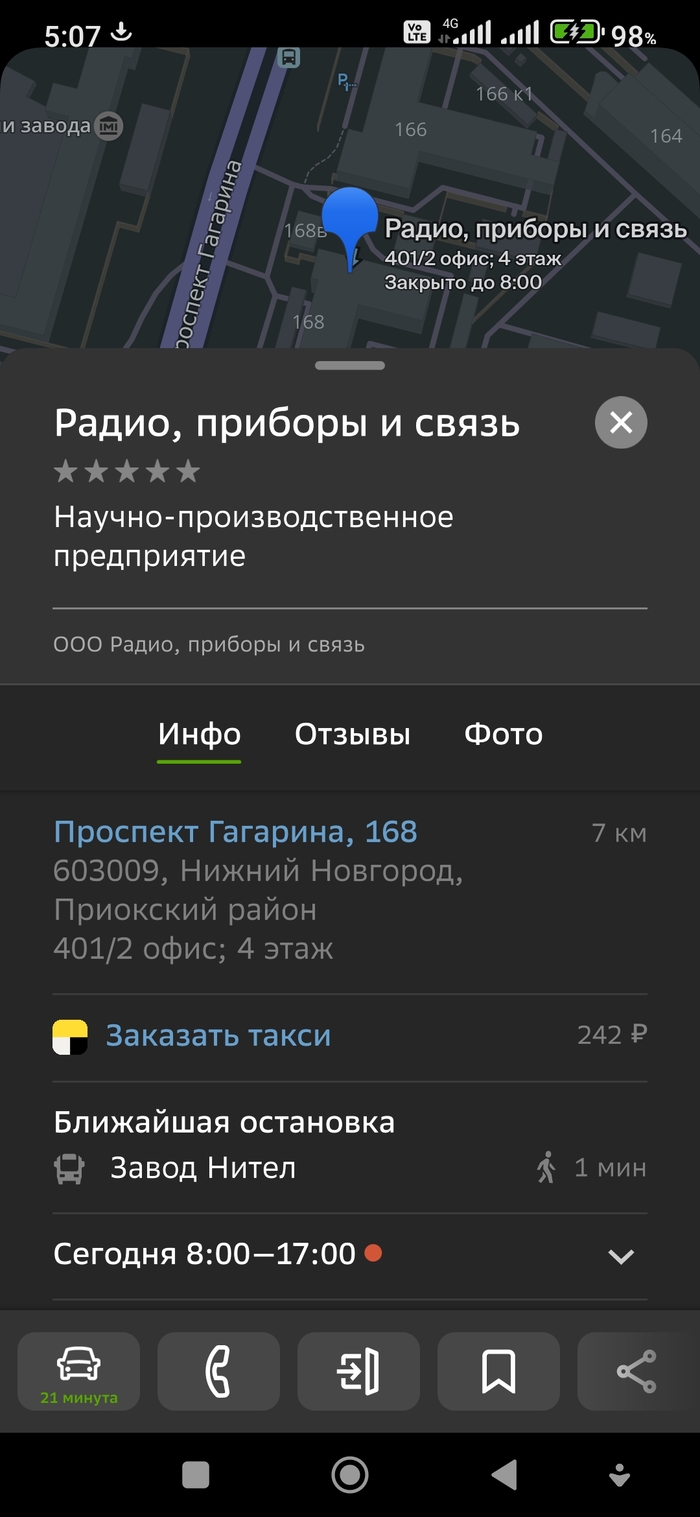This screenshot has height=1517, width=700.
Task: Select the Инфо tab
Action: (x=199, y=734)
